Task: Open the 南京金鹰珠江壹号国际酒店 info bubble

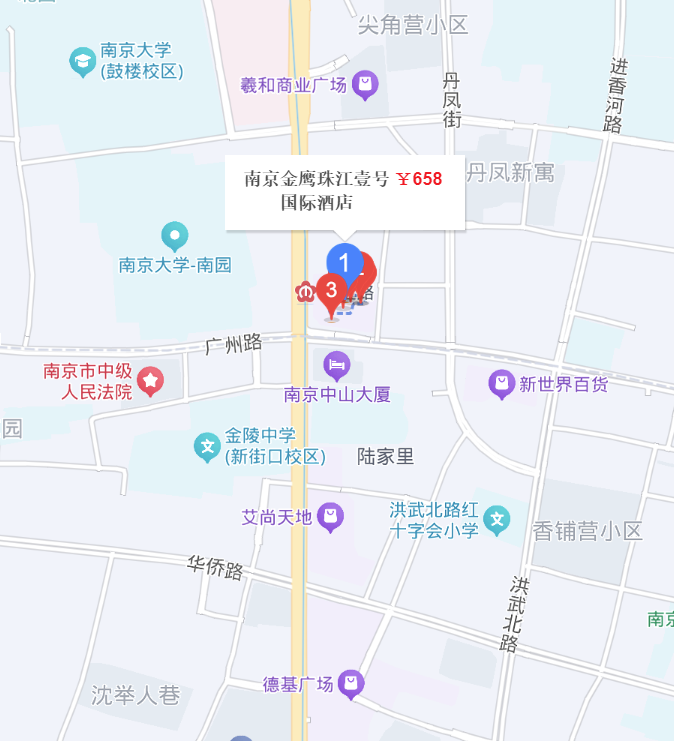Action: (x=344, y=191)
